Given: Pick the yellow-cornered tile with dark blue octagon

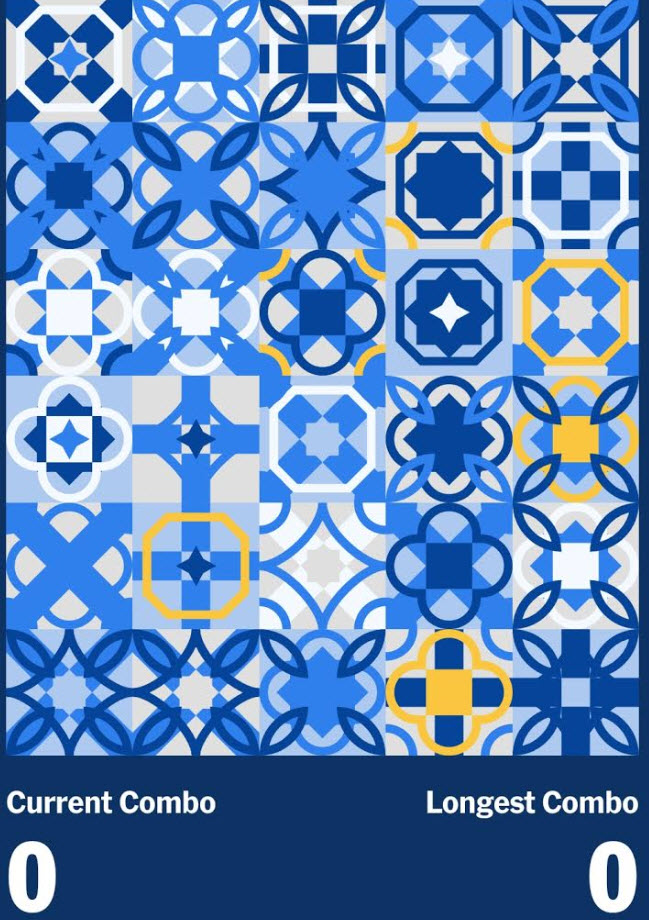Looking at the screenshot, I should [x=449, y=185].
